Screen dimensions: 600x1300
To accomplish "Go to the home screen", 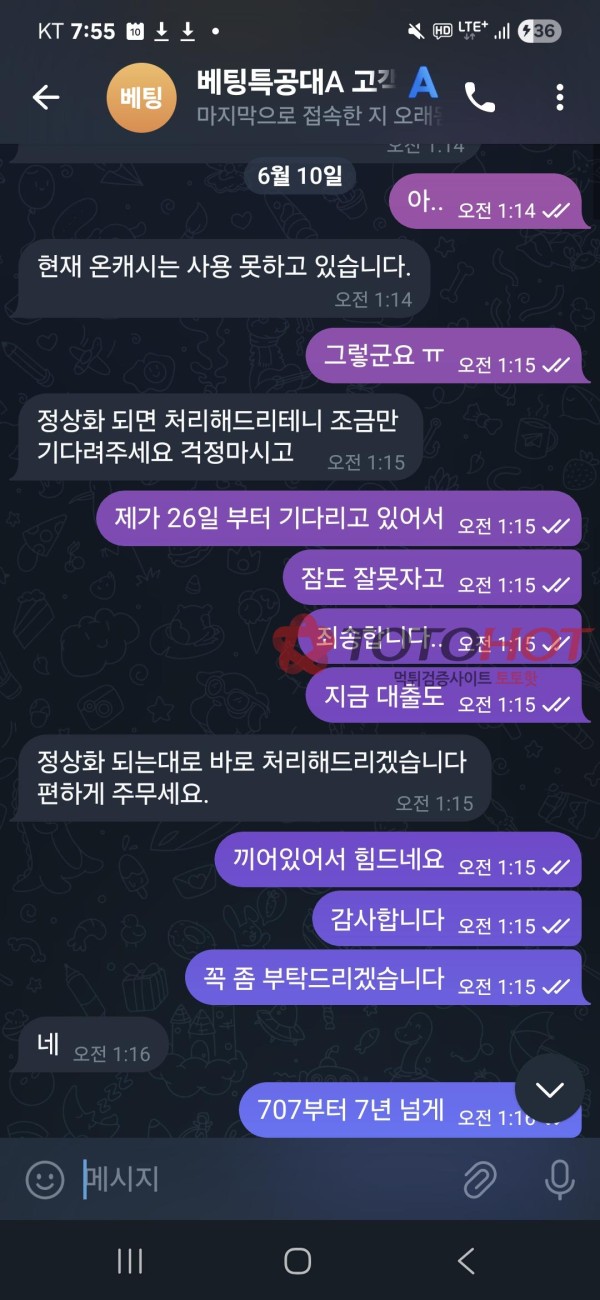I will [298, 1261].
